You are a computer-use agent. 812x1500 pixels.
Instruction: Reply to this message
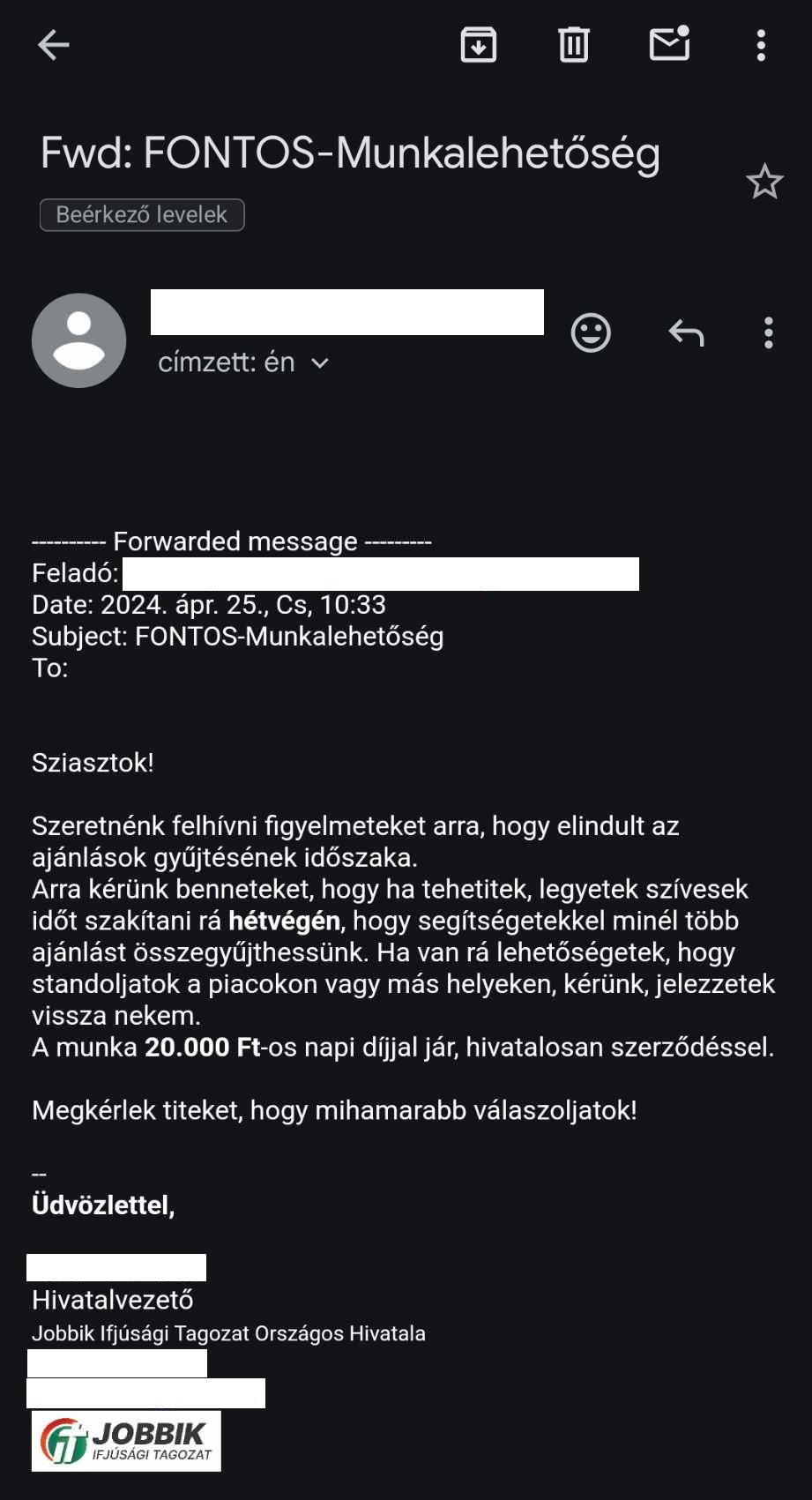[686, 333]
